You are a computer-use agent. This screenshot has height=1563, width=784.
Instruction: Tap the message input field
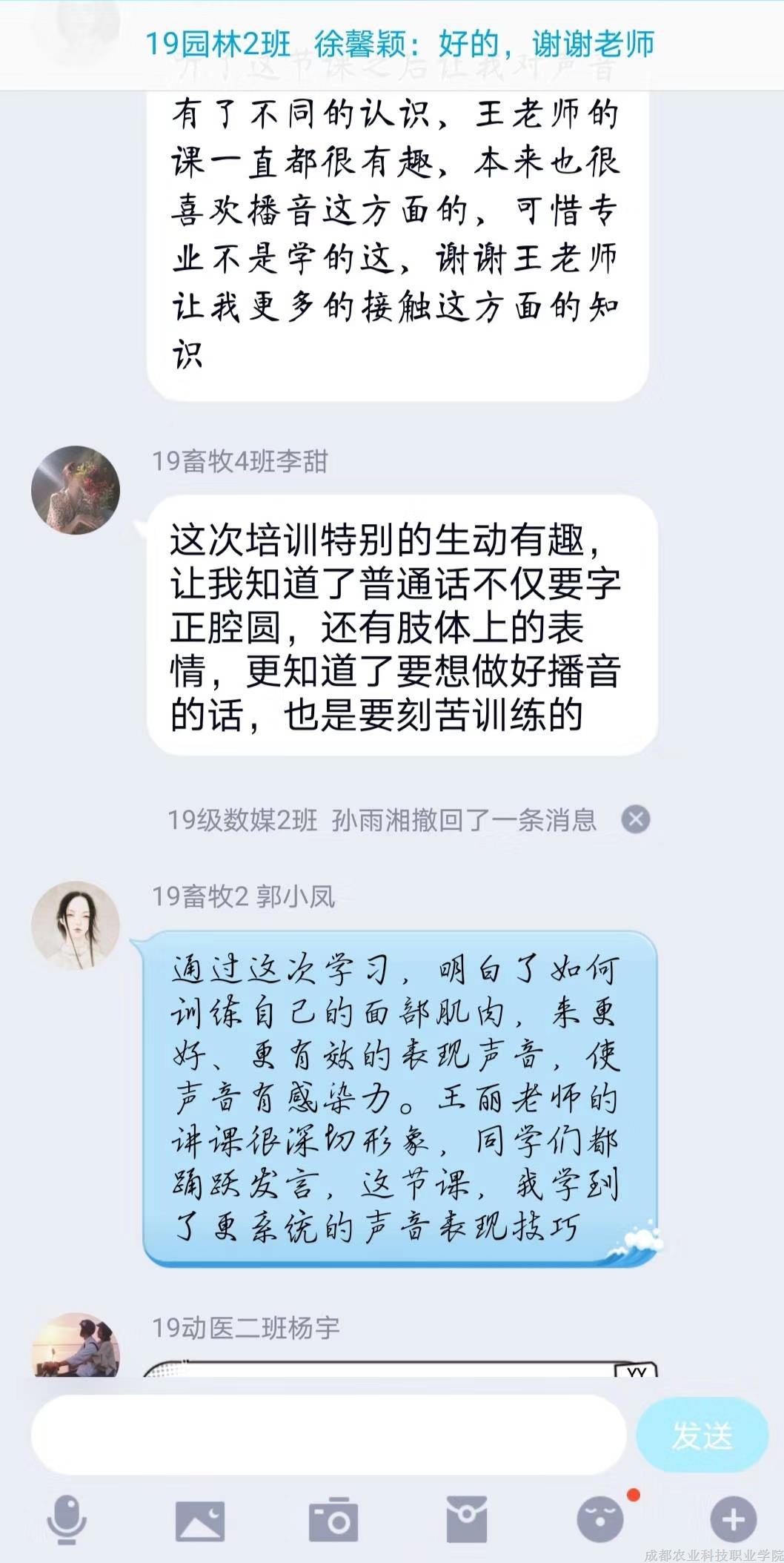[328, 1434]
